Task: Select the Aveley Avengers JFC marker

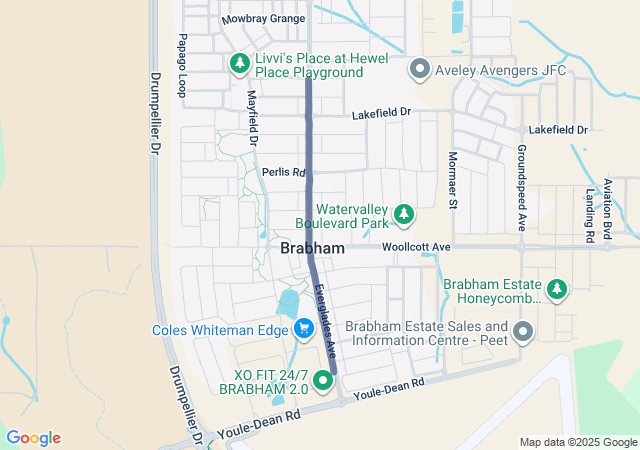Action: [420, 69]
